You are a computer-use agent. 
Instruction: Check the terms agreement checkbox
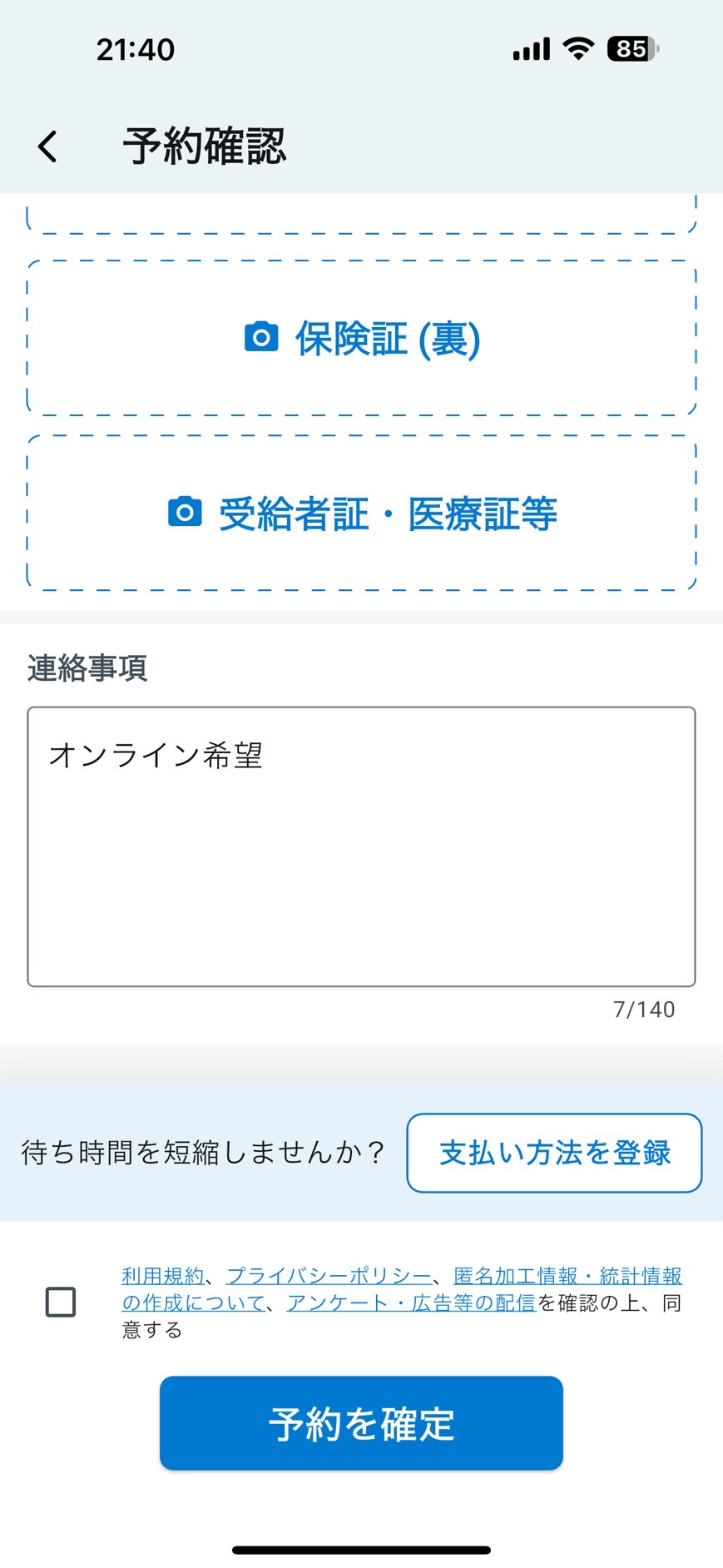pos(61,1302)
